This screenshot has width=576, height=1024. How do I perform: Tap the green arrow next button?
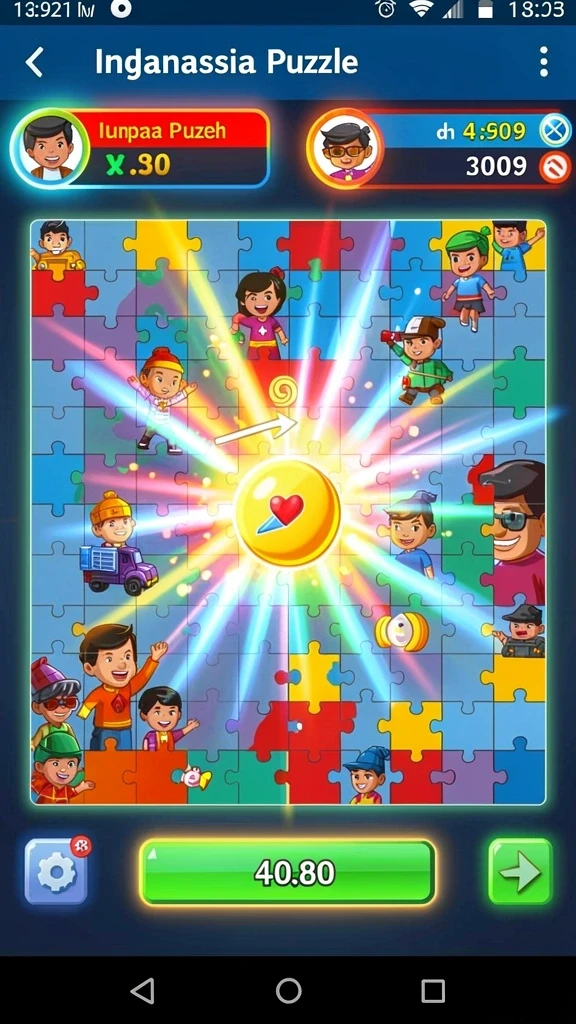[x=520, y=872]
